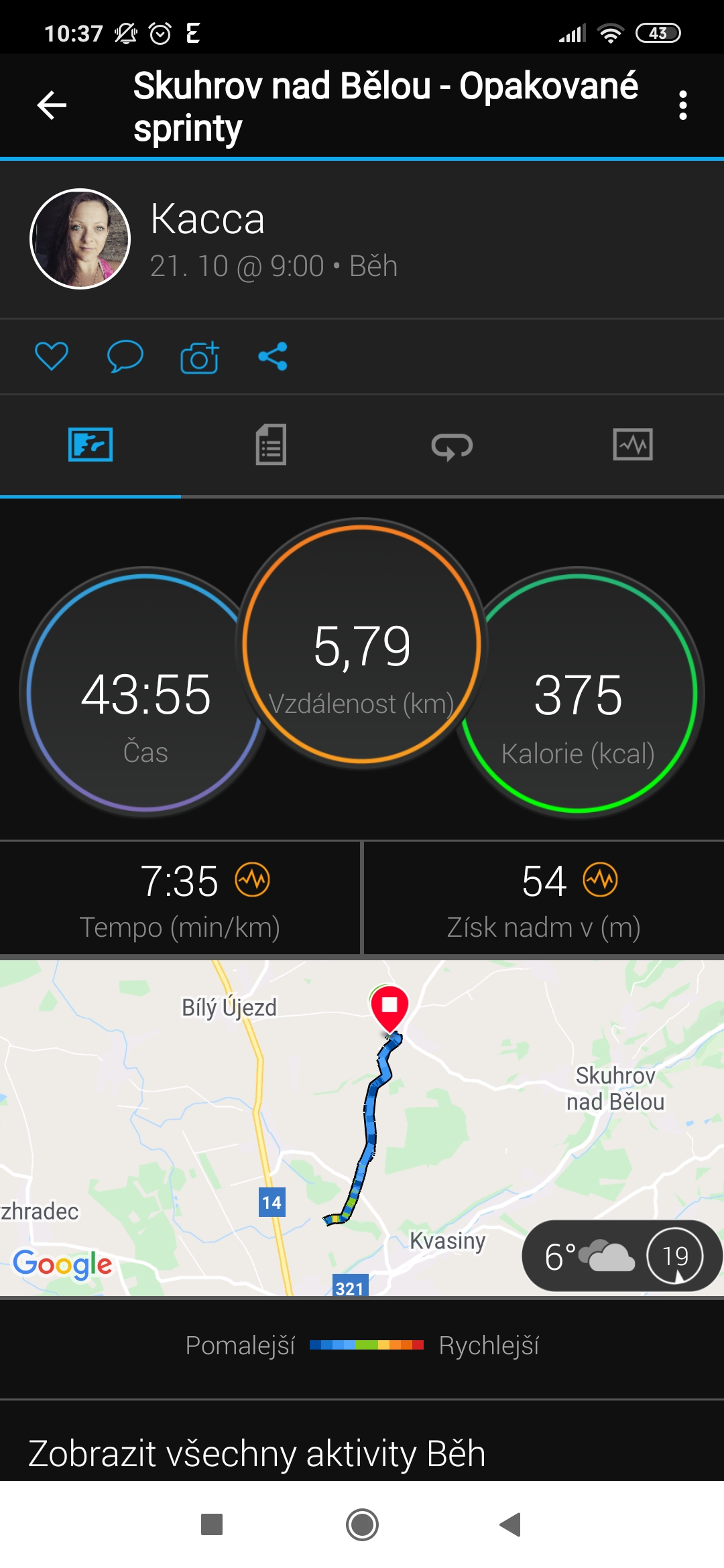The height and width of the screenshot is (1568, 724).
Task: Share this running activity
Action: pos(273,356)
